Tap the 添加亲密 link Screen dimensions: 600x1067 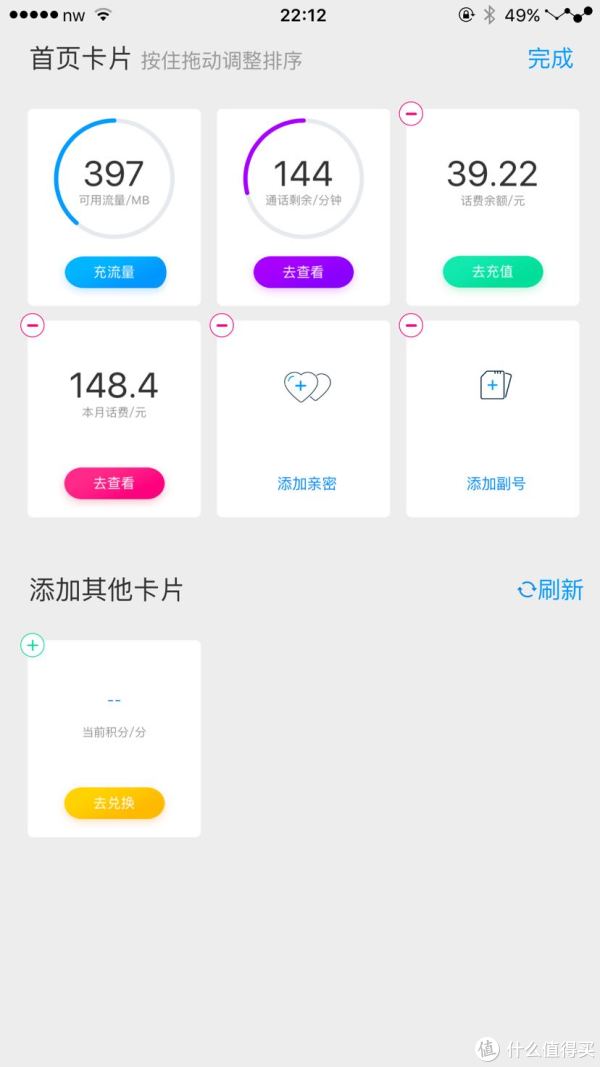[307, 484]
